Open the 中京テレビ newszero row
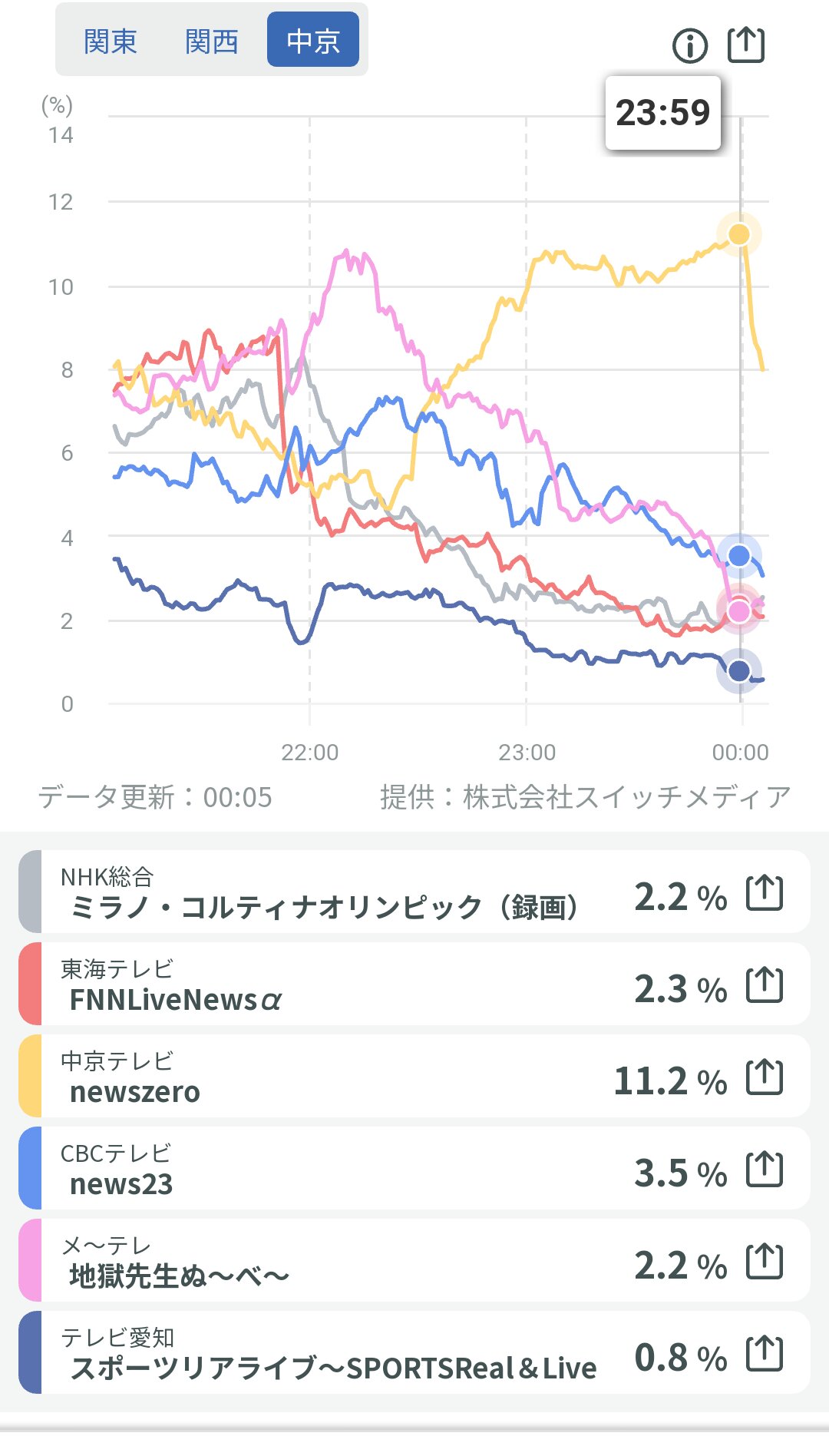This screenshot has width=829, height=1456. (x=322, y=1077)
